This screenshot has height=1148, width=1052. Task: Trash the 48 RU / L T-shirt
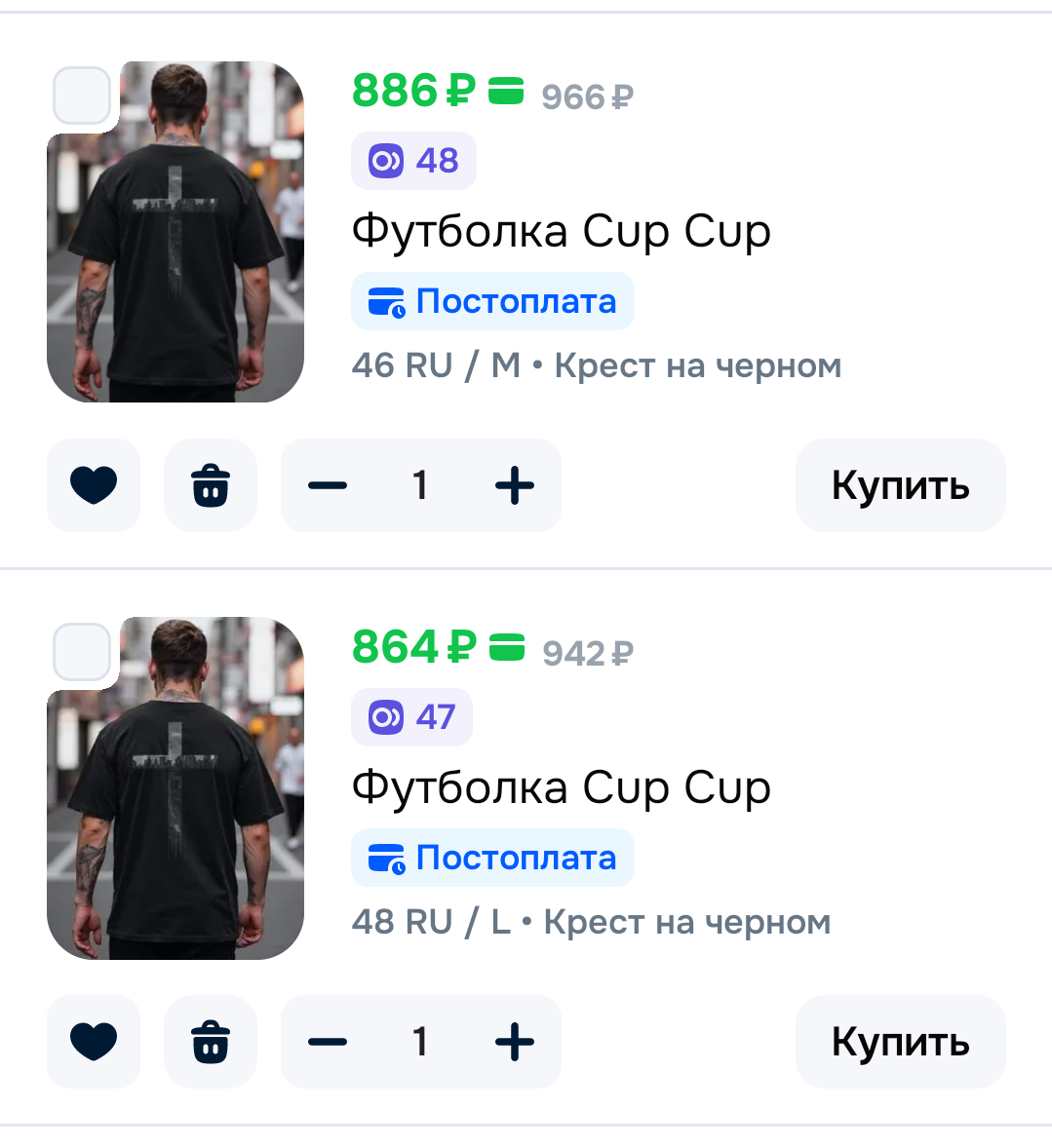point(211,1042)
